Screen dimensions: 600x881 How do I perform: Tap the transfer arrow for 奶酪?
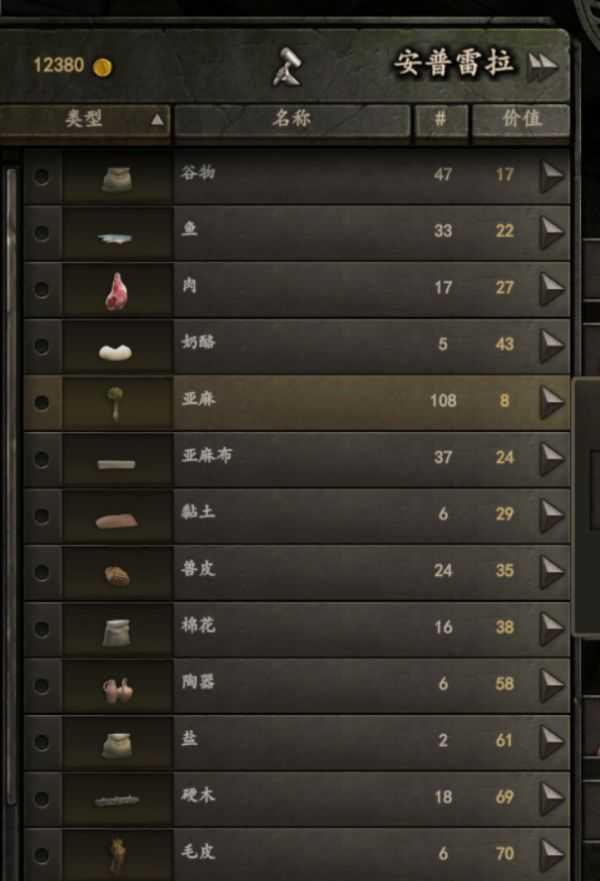click(x=552, y=346)
